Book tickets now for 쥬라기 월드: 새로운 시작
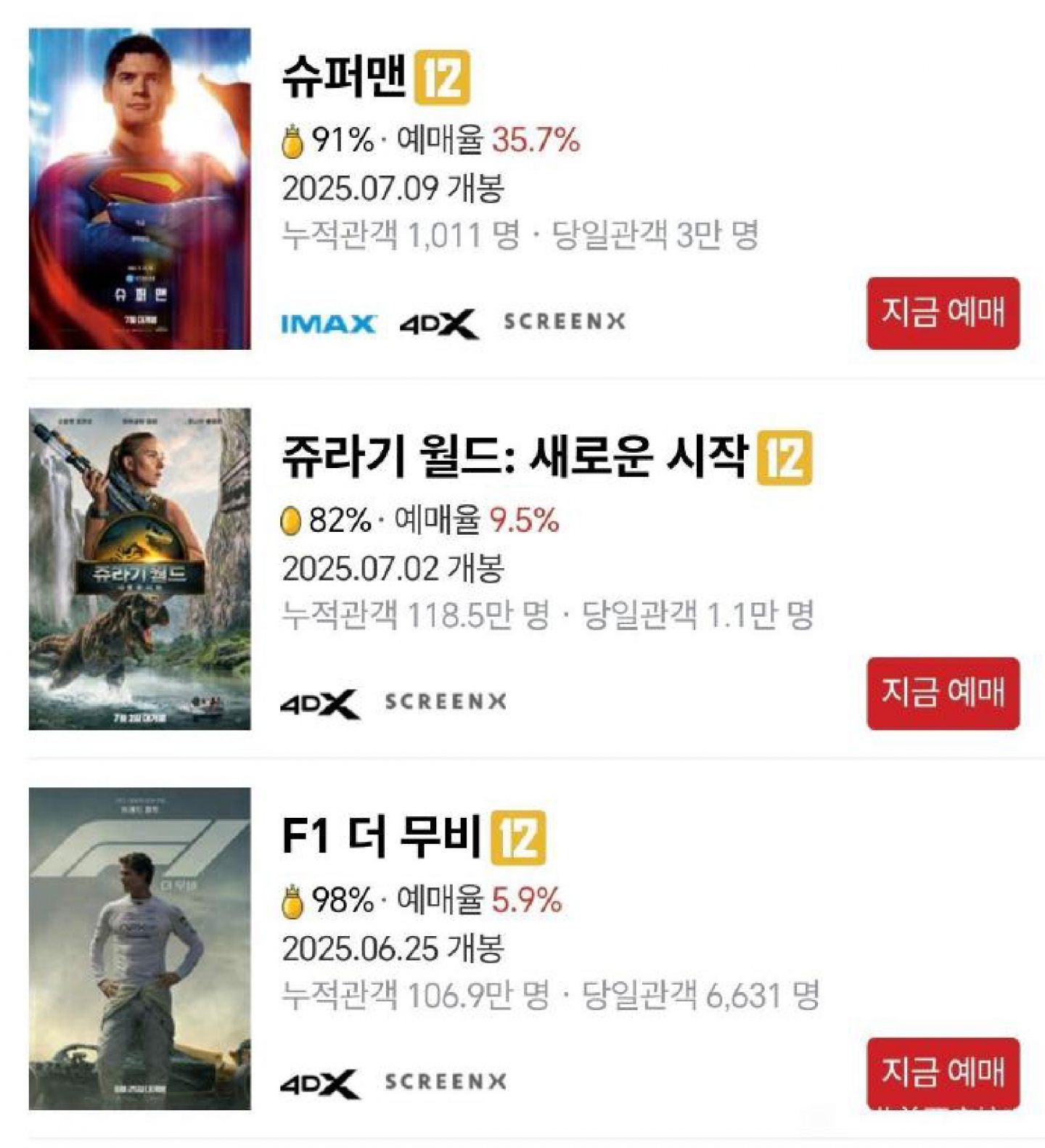Screen dimensions: 1045x1148 coord(943,693)
